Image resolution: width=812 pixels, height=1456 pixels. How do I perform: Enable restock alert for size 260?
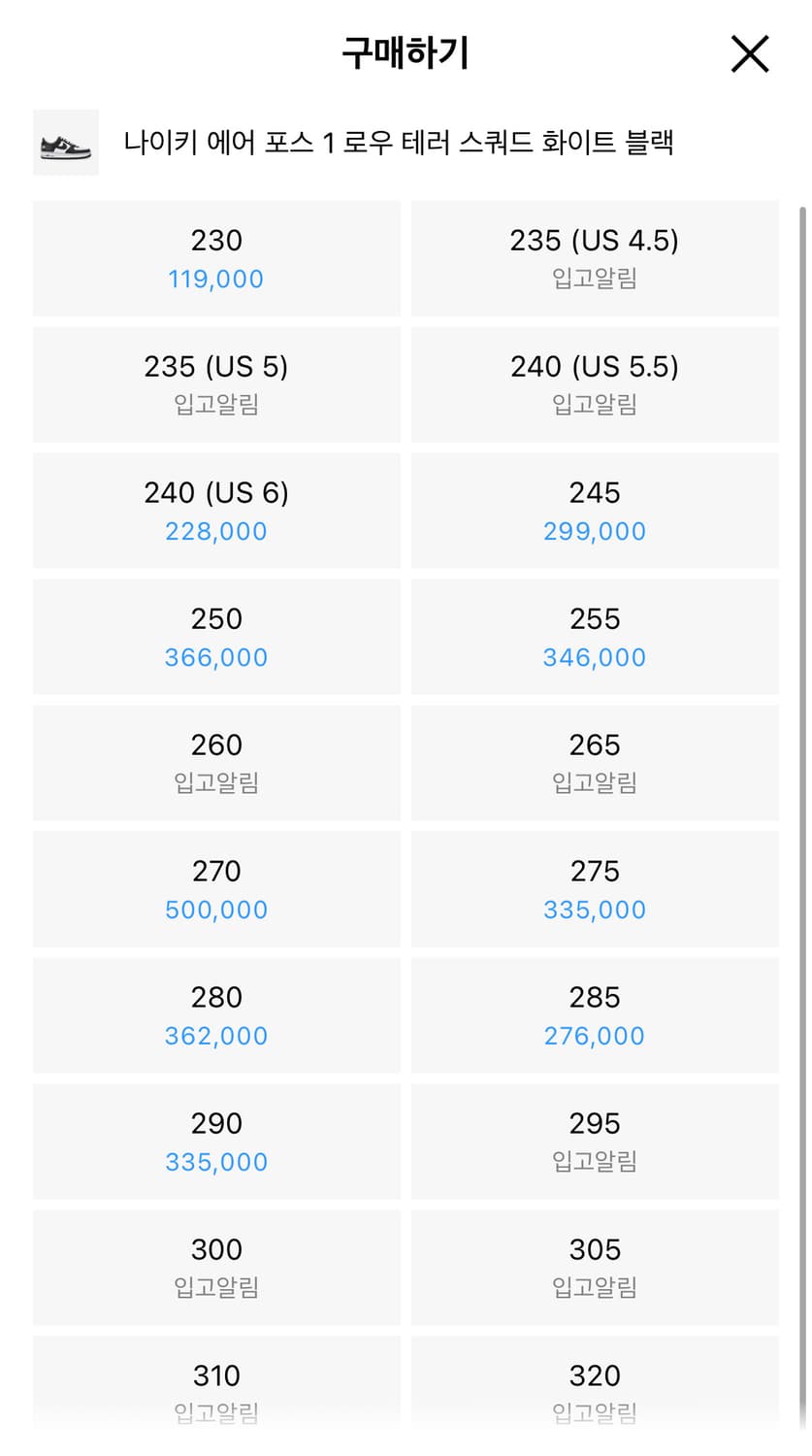point(216,762)
